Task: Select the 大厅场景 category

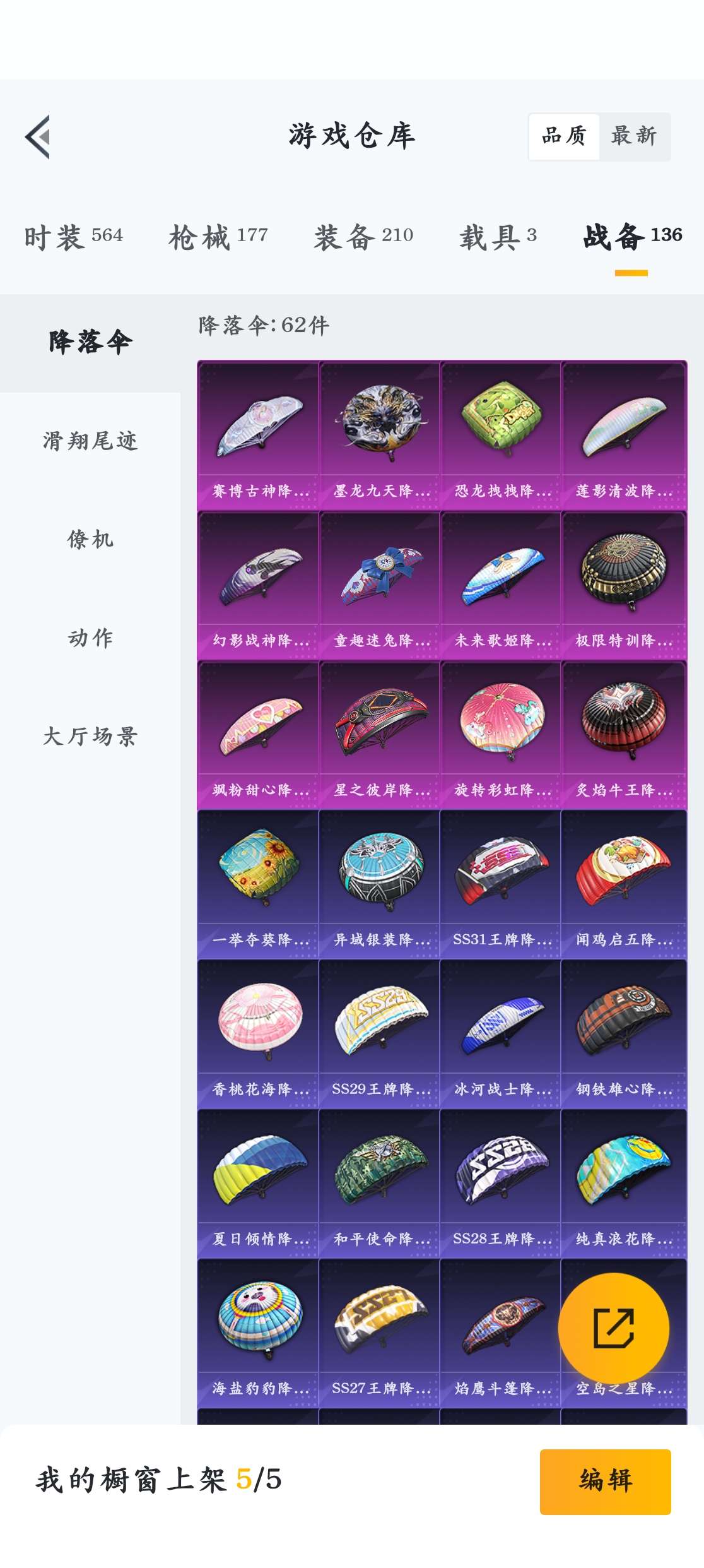Action: (90, 737)
